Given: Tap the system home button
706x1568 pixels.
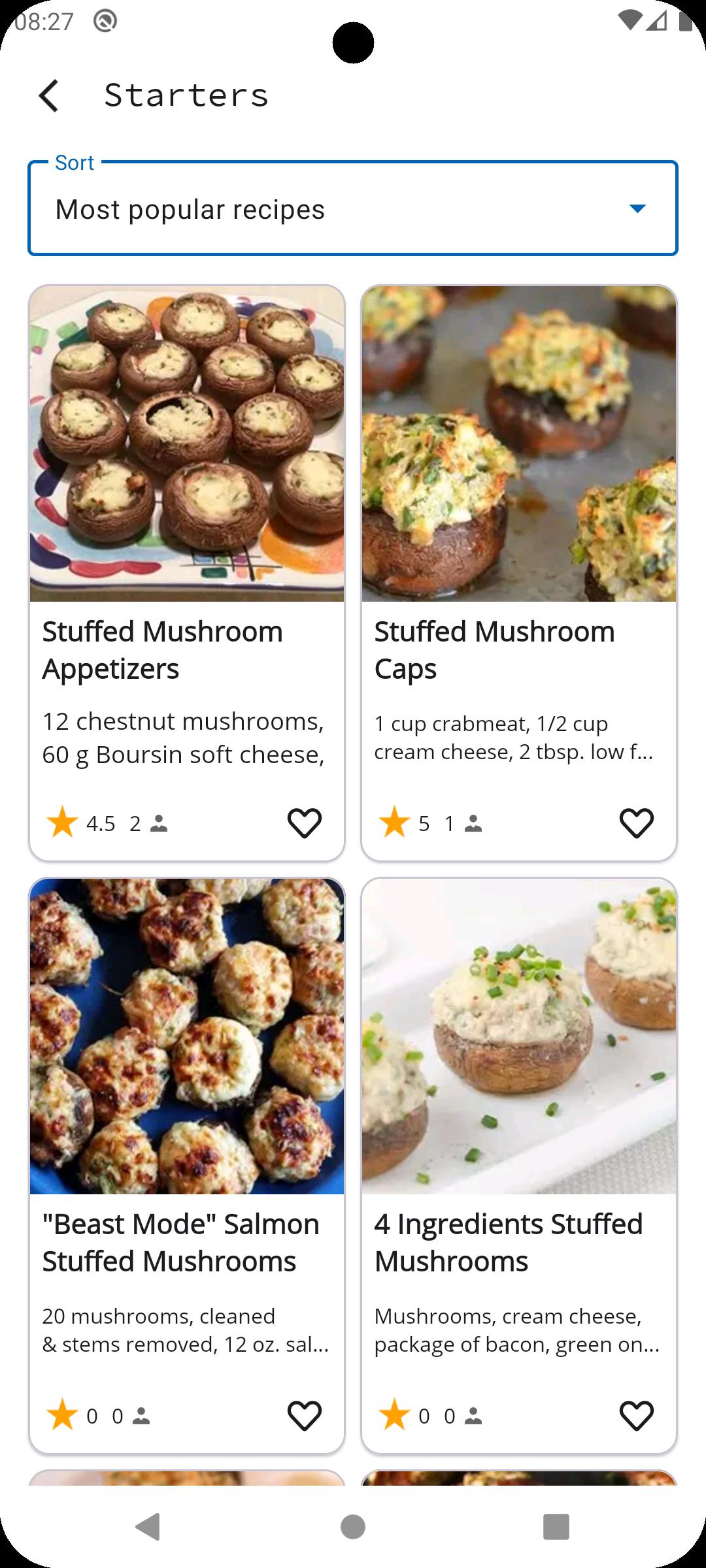Looking at the screenshot, I should click(353, 1527).
